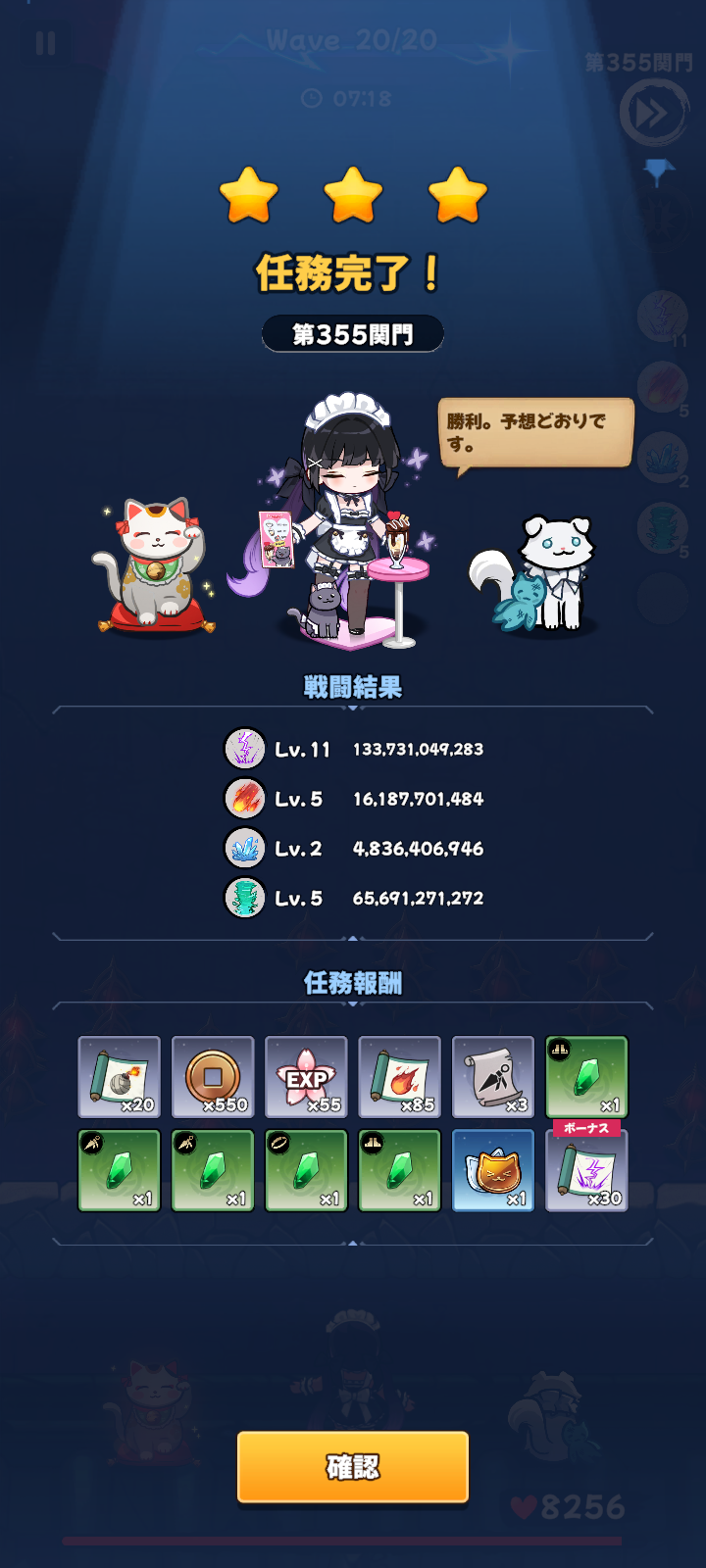
Task: View the ボーナス lightning scroll ×30
Action: (586, 1170)
